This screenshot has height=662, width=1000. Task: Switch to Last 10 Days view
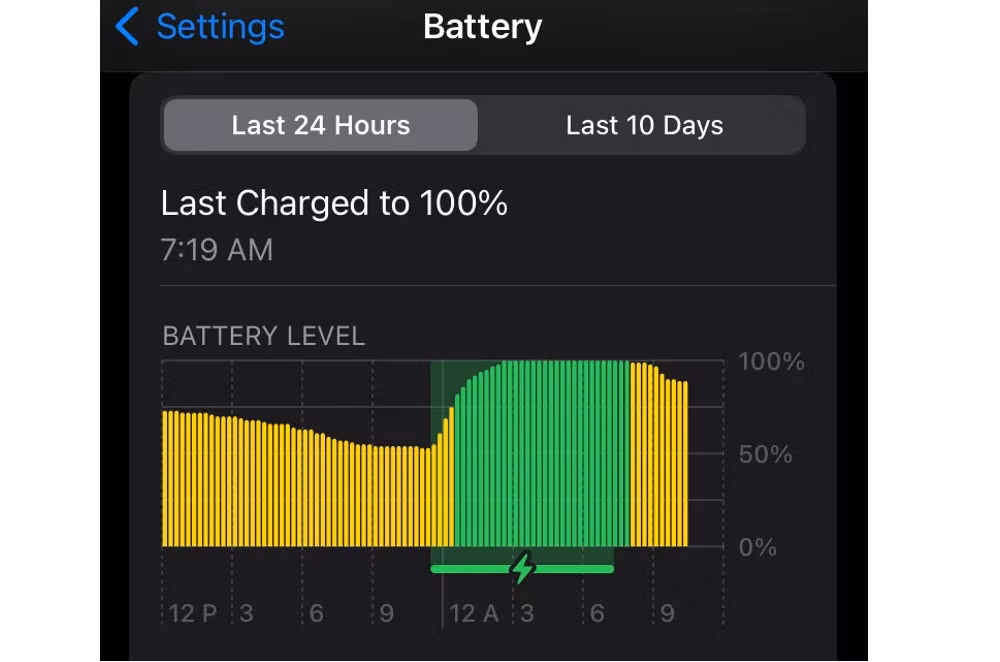pyautogui.click(x=644, y=126)
